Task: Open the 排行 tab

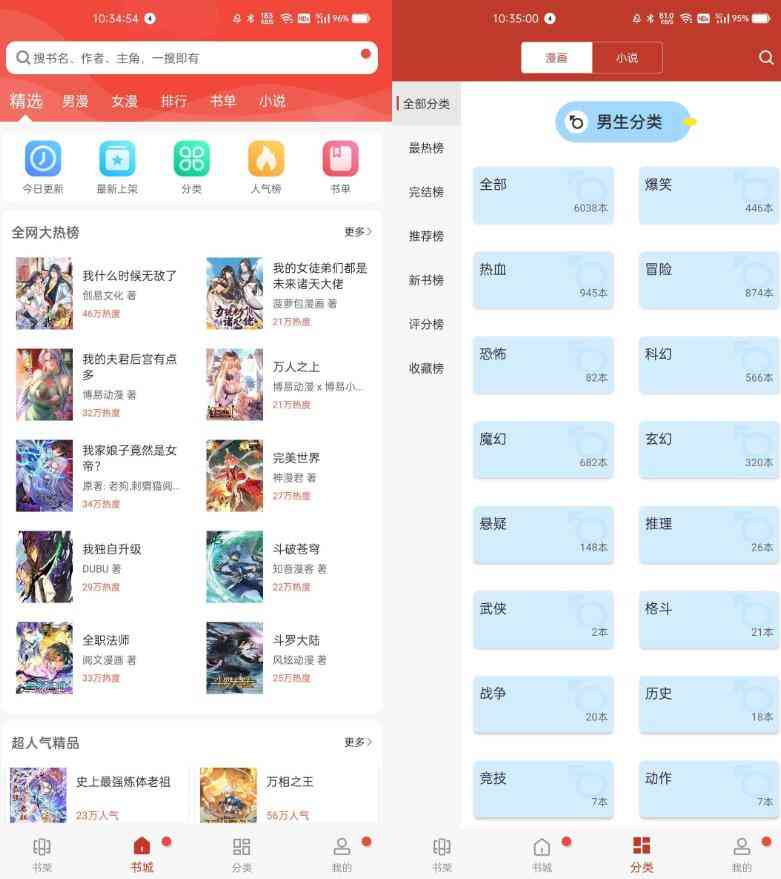Action: [x=174, y=101]
